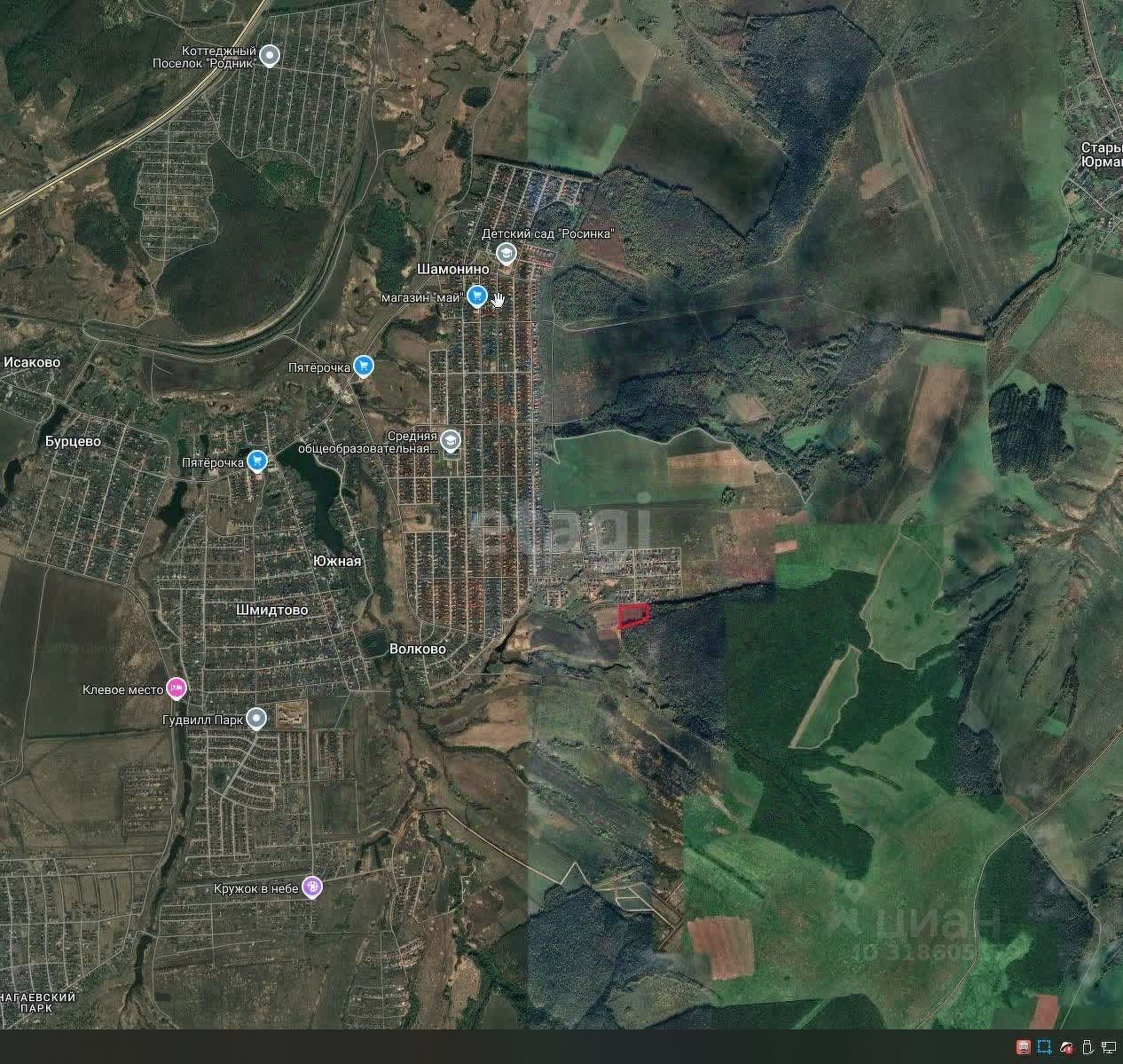Select the Гудвилл Парк marker

(x=256, y=718)
